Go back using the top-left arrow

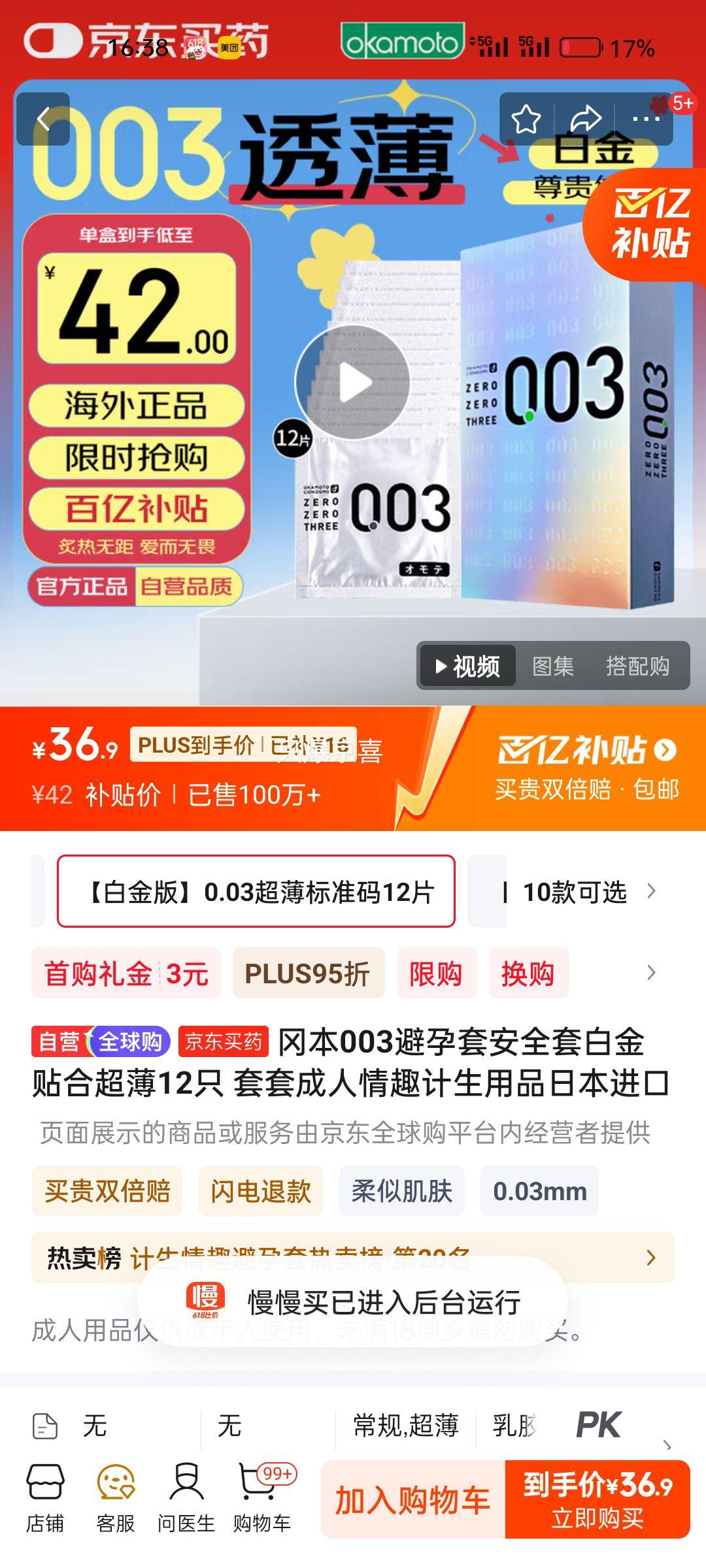[x=43, y=119]
